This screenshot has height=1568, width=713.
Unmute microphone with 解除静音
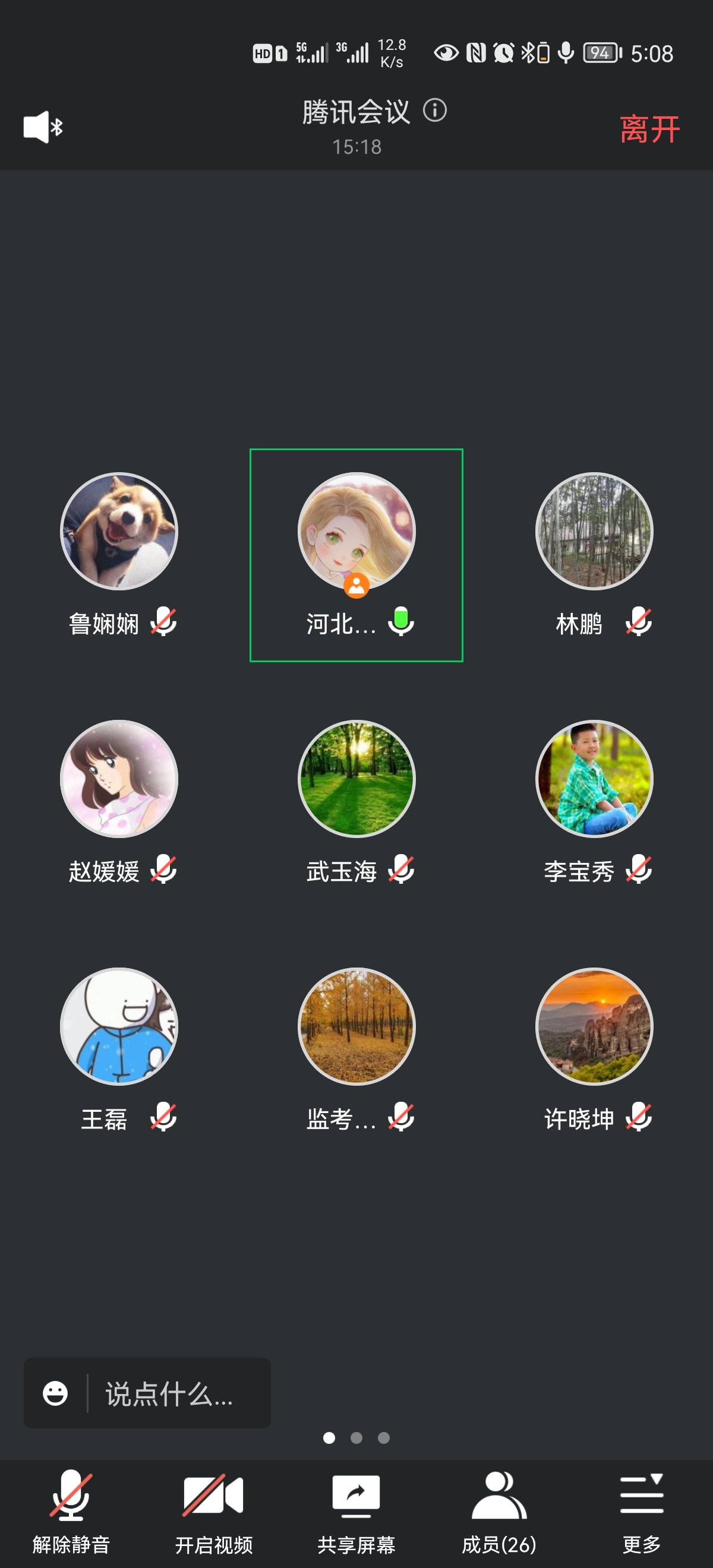click(71, 1511)
